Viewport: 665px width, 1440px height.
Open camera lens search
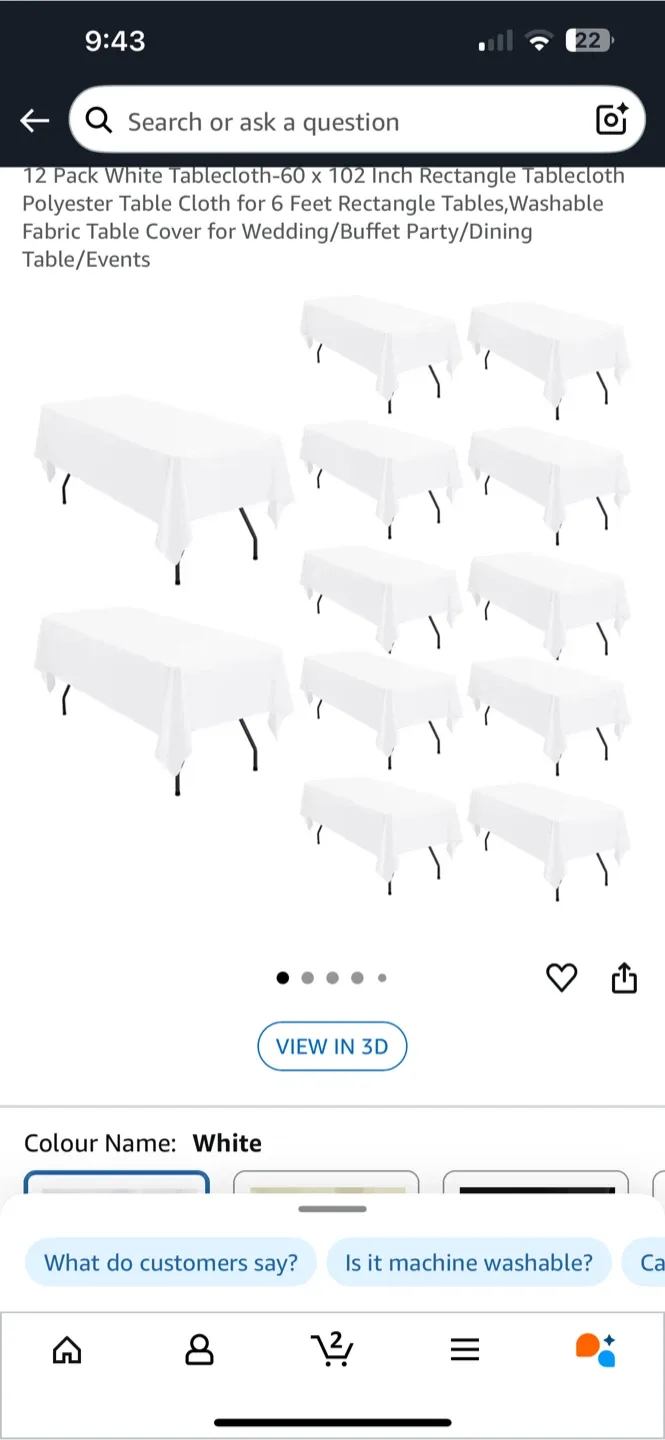point(611,120)
